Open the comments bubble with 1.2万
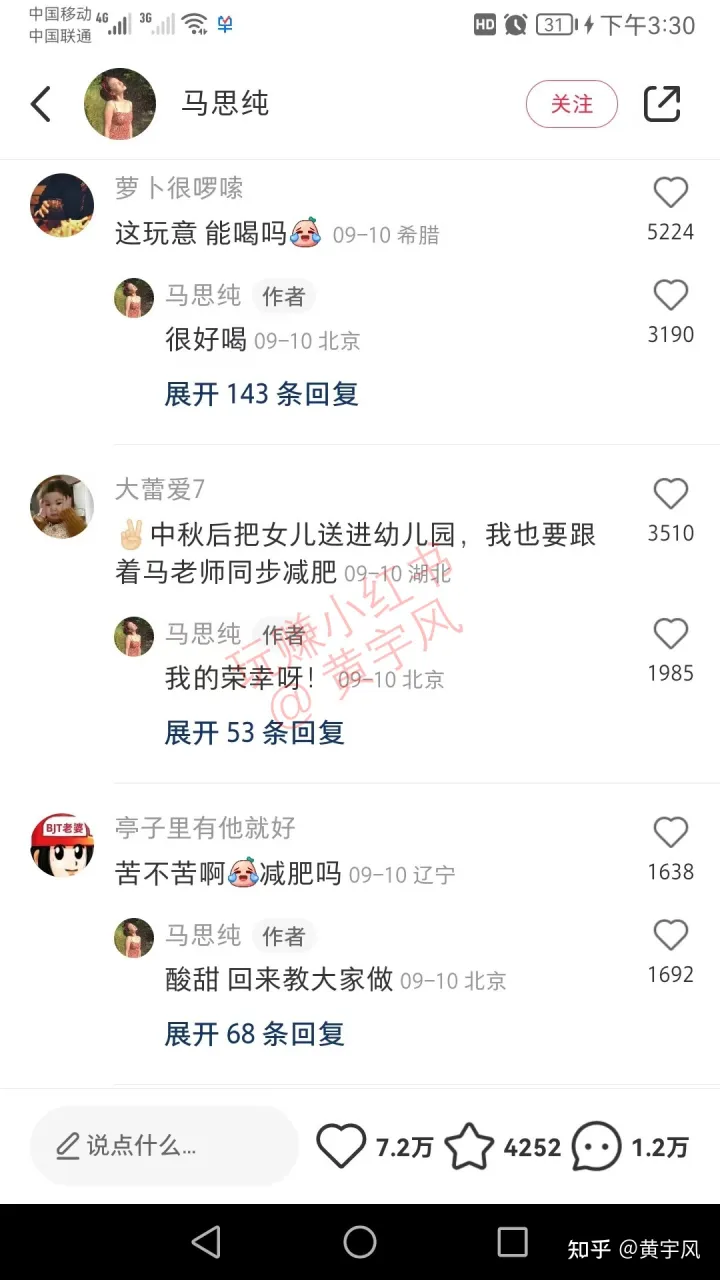The image size is (720, 1280). (597, 1146)
